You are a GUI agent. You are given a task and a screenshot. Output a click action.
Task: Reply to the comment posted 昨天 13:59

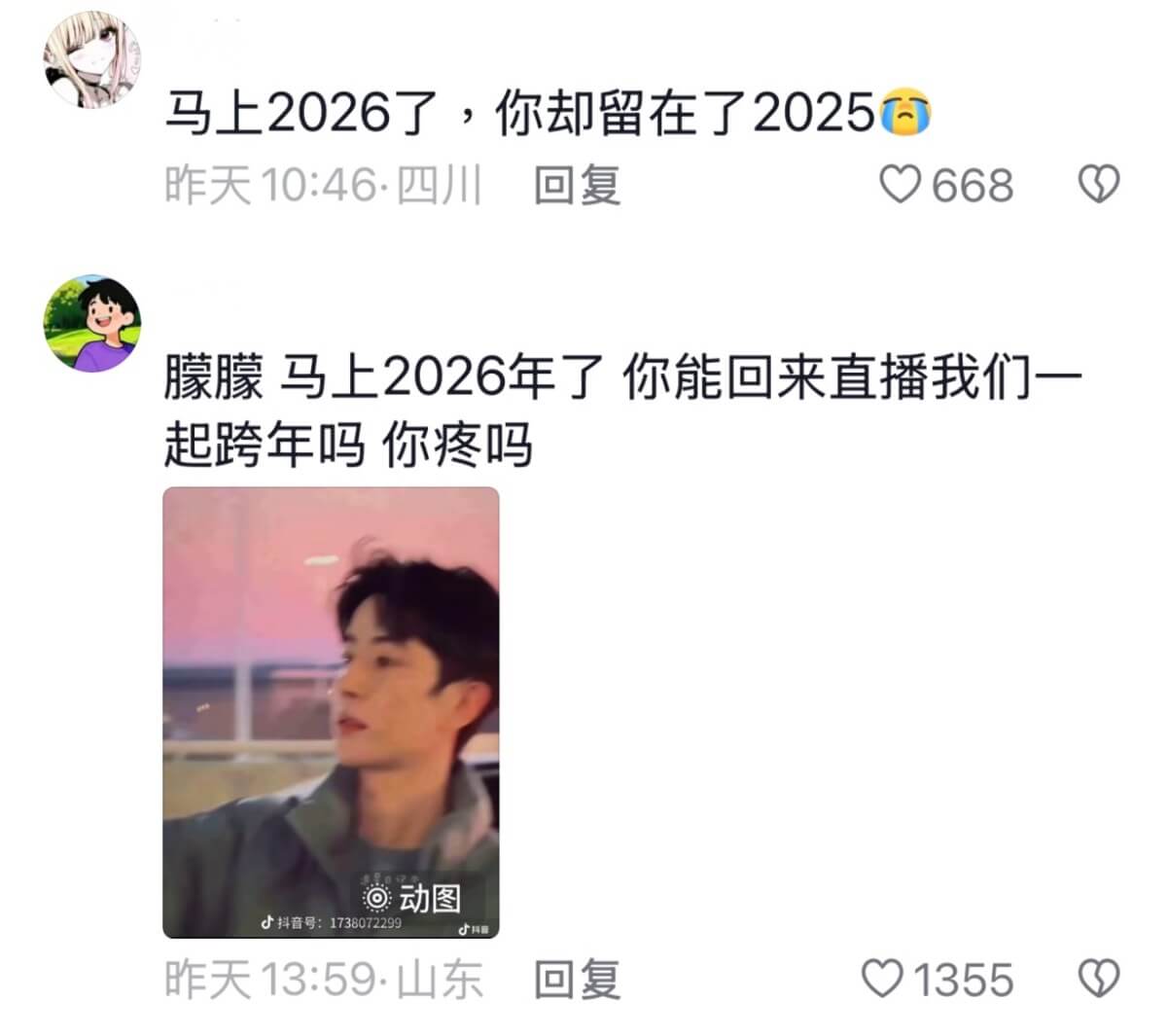tap(577, 979)
